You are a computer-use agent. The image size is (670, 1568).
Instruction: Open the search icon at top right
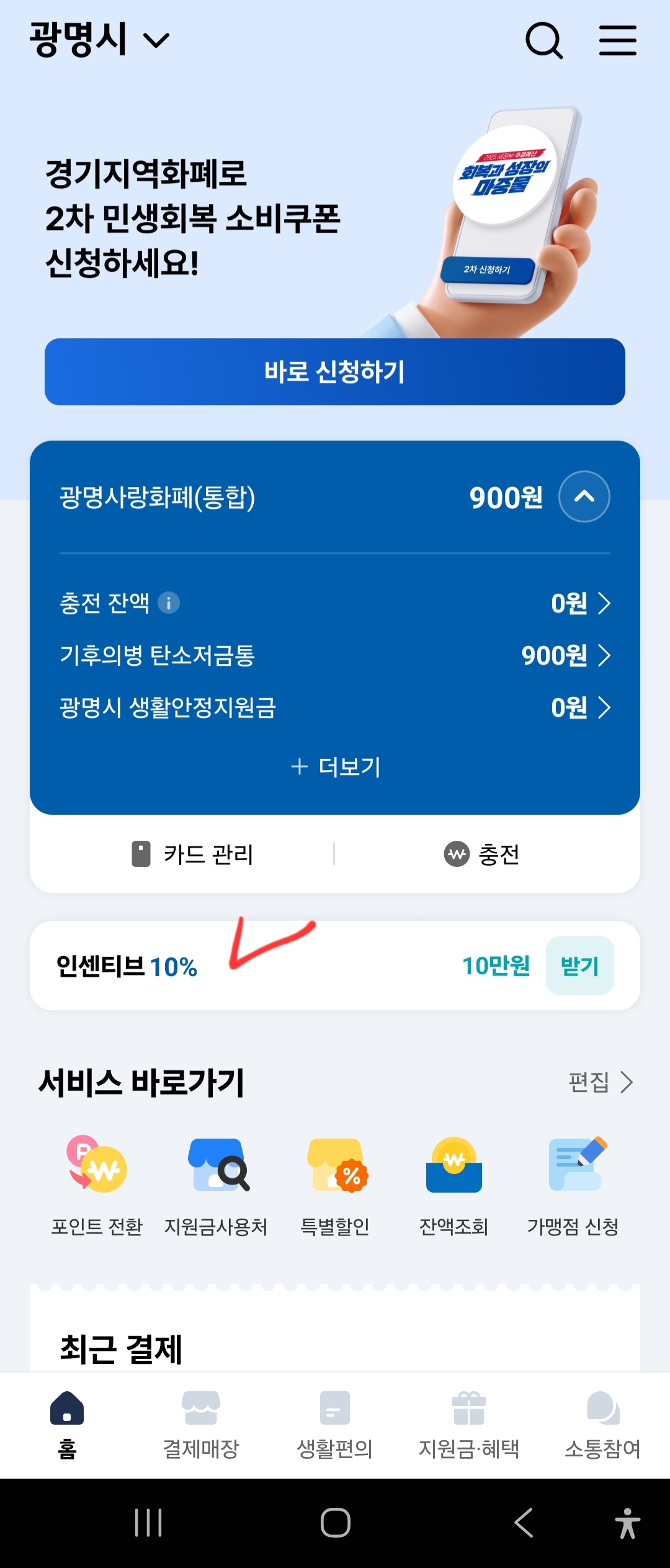pos(543,40)
